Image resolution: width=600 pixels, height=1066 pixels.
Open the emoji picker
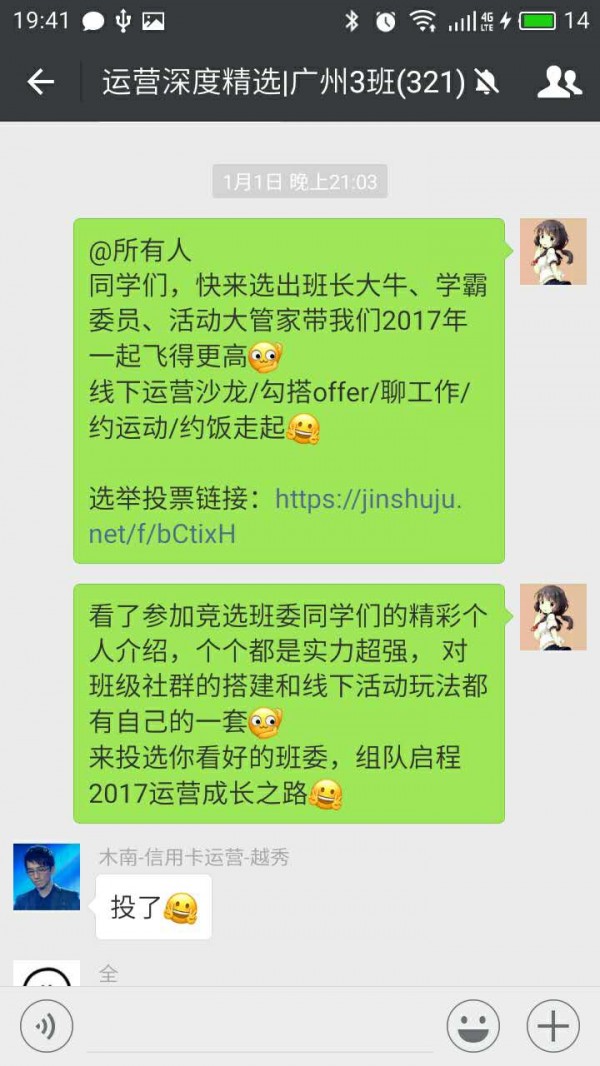(x=472, y=1026)
